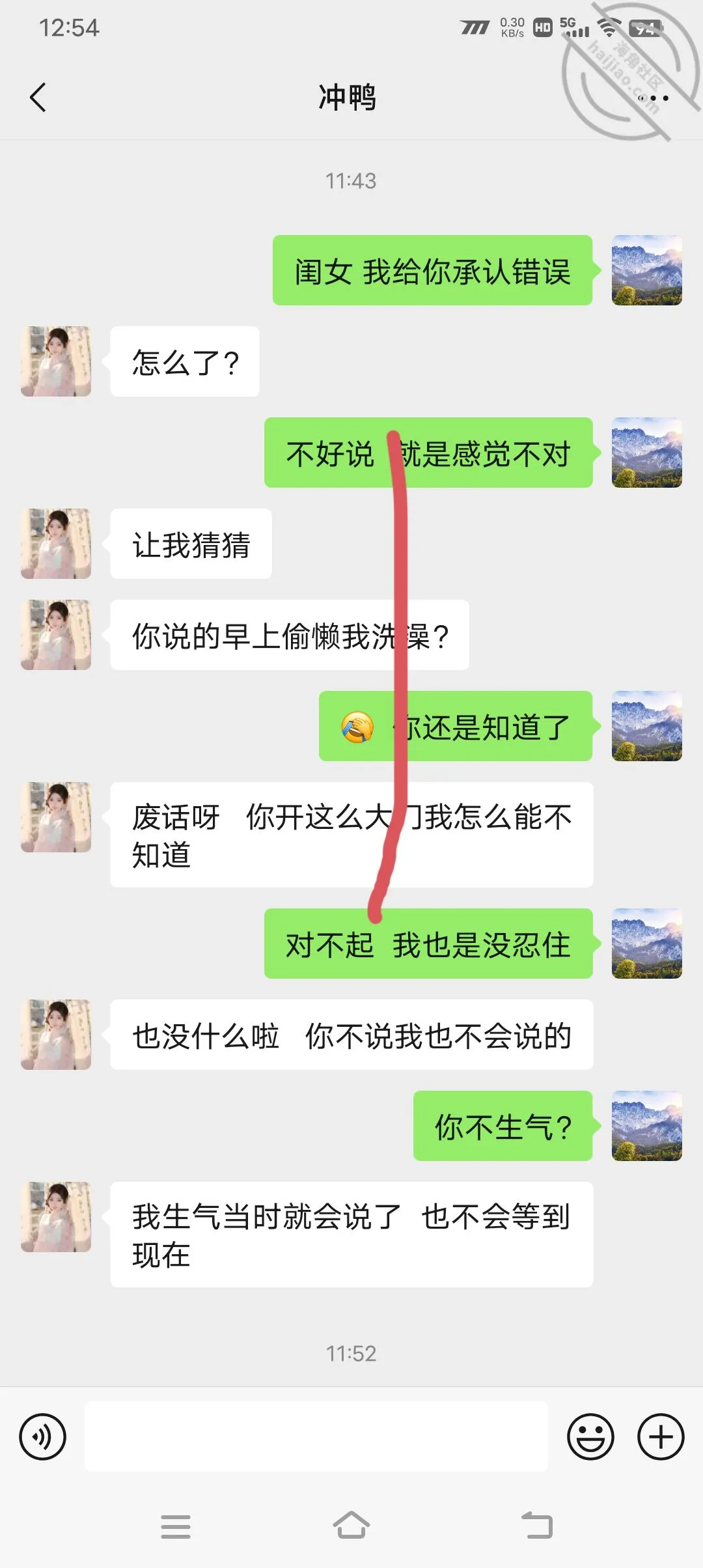Open the emoji sticker panel
Image resolution: width=703 pixels, height=1568 pixels.
tap(590, 1436)
